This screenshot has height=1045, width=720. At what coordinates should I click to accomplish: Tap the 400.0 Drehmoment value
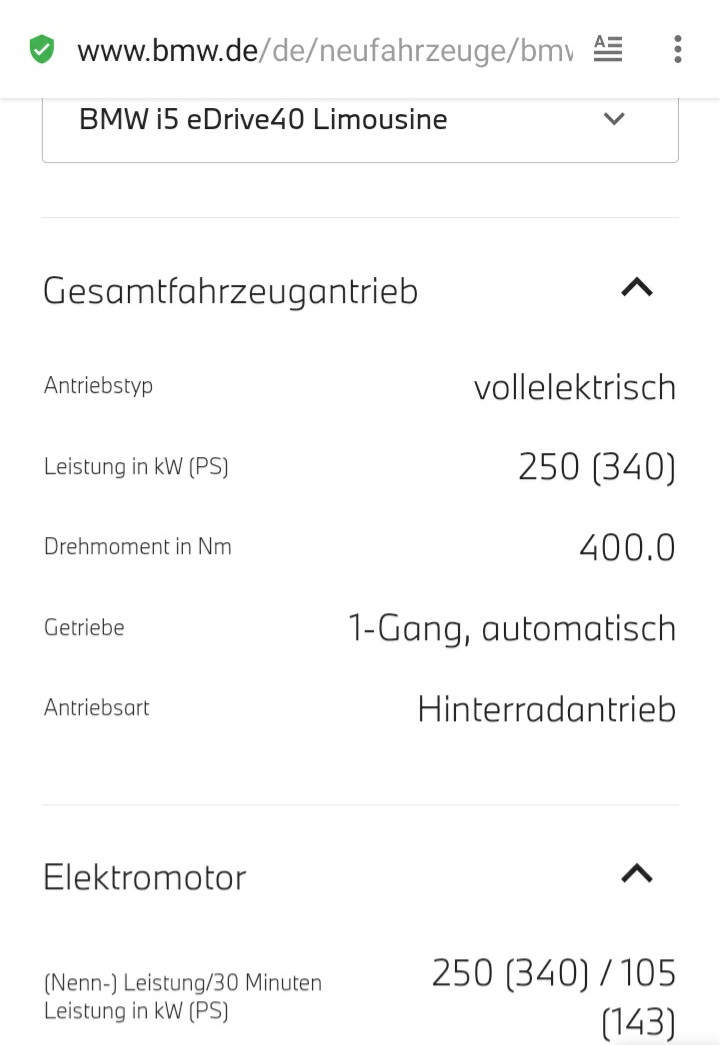click(x=627, y=547)
